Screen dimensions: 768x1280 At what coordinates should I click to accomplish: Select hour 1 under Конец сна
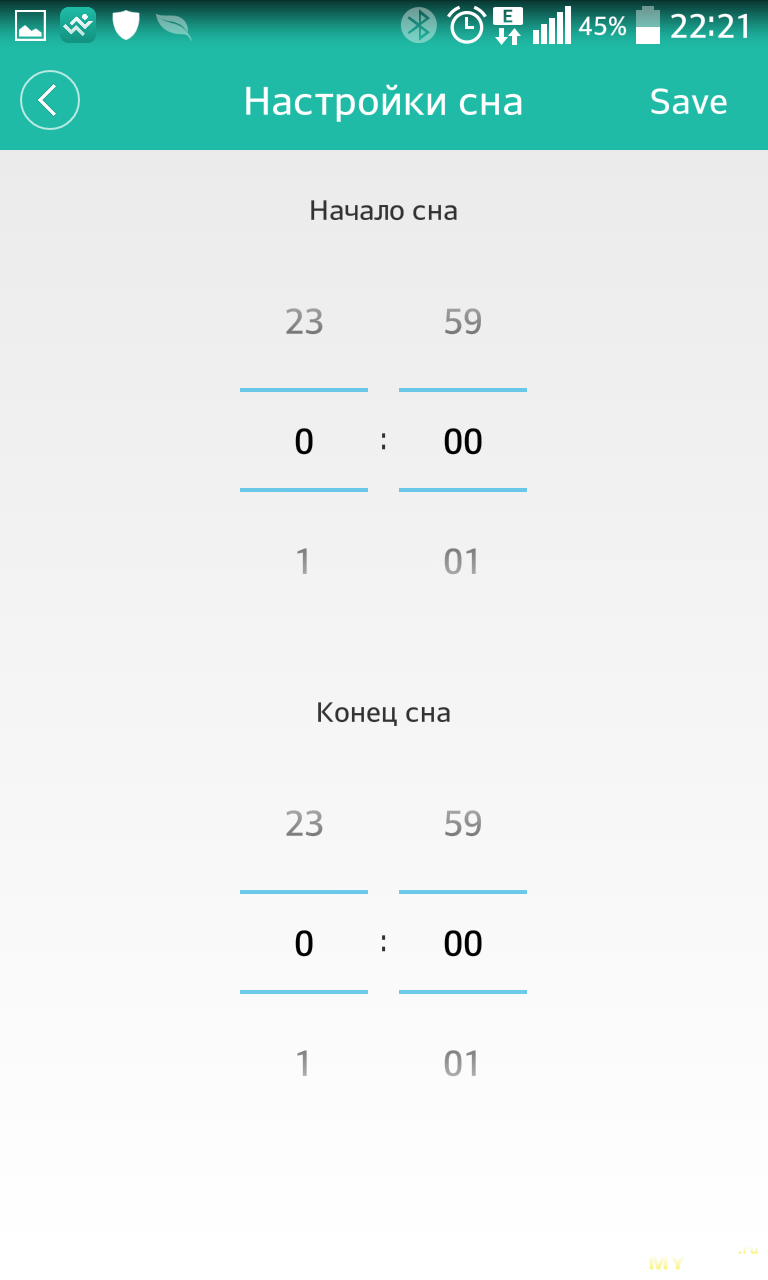click(304, 1064)
